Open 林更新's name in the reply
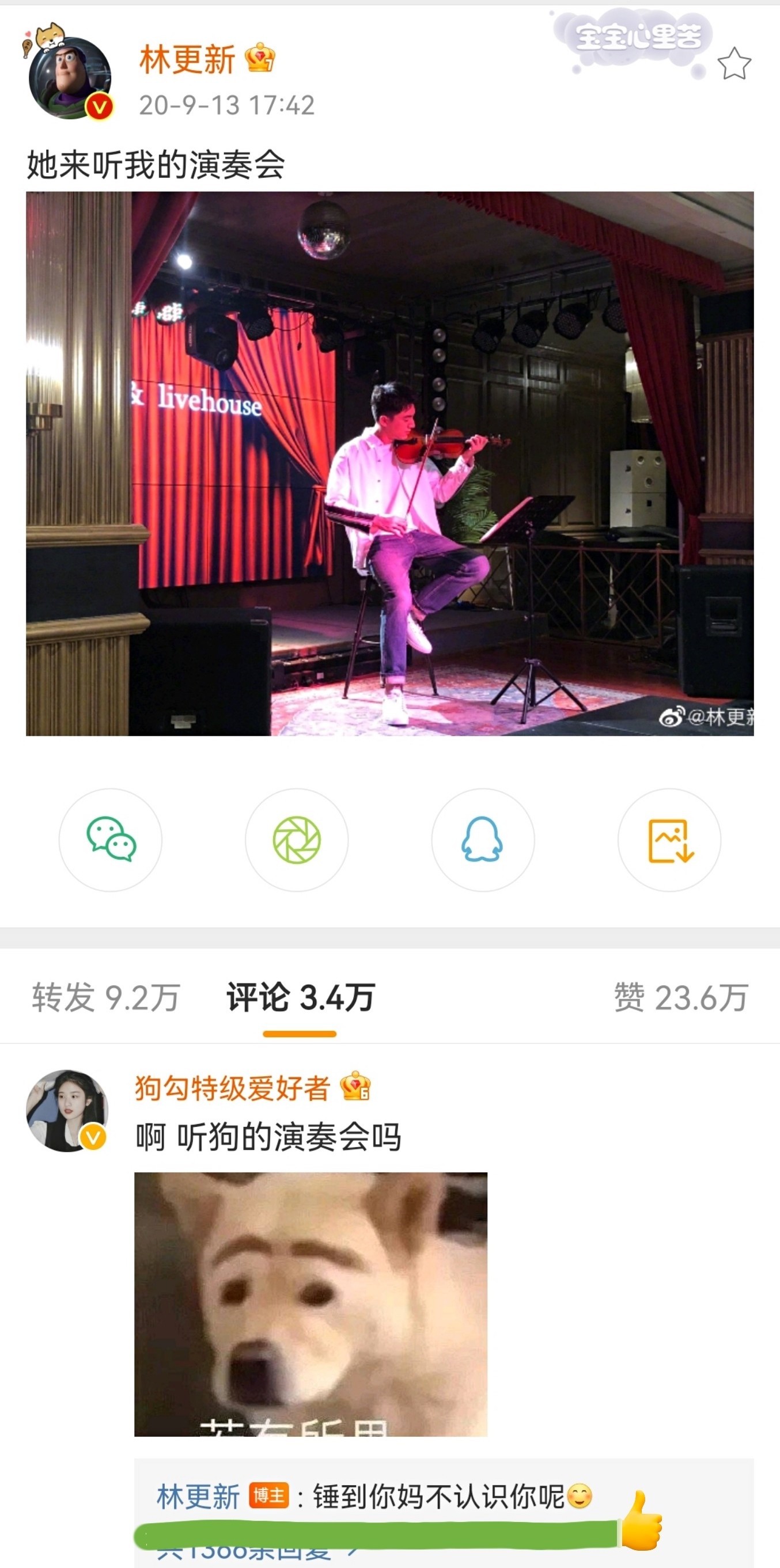780x1568 pixels. [198, 1496]
